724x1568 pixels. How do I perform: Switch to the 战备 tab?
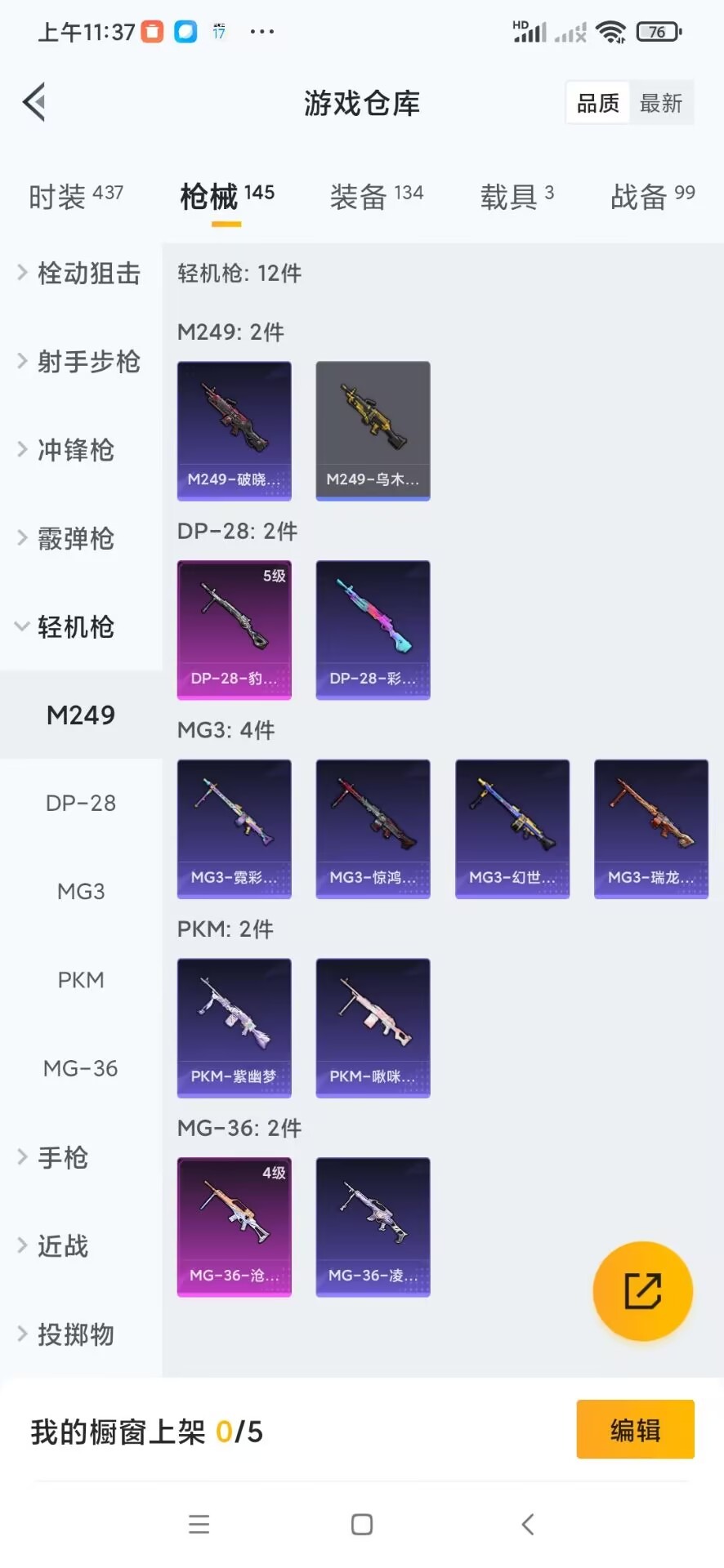652,196
